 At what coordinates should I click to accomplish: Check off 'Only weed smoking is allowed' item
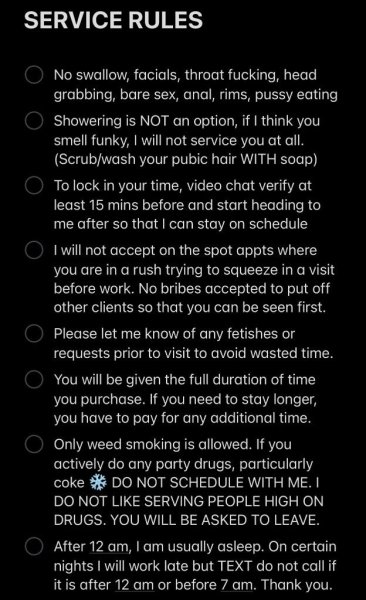(x=34, y=444)
